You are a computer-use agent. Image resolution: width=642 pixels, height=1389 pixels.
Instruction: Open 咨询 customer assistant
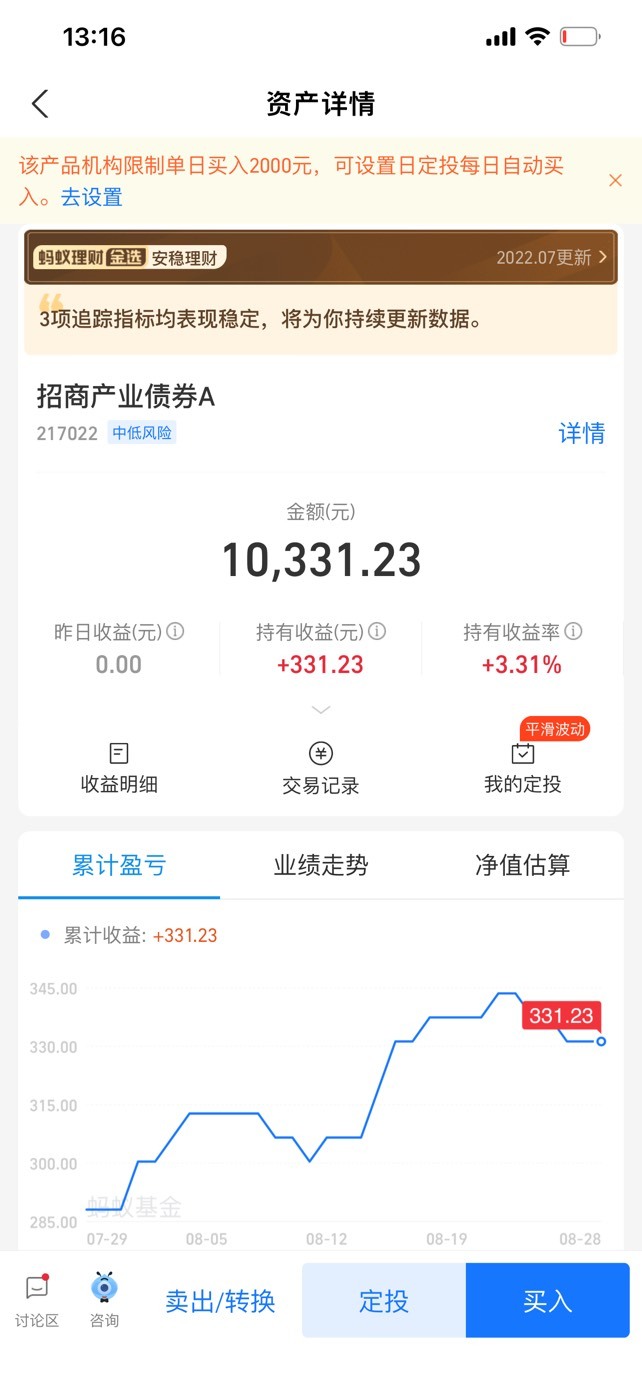104,1300
